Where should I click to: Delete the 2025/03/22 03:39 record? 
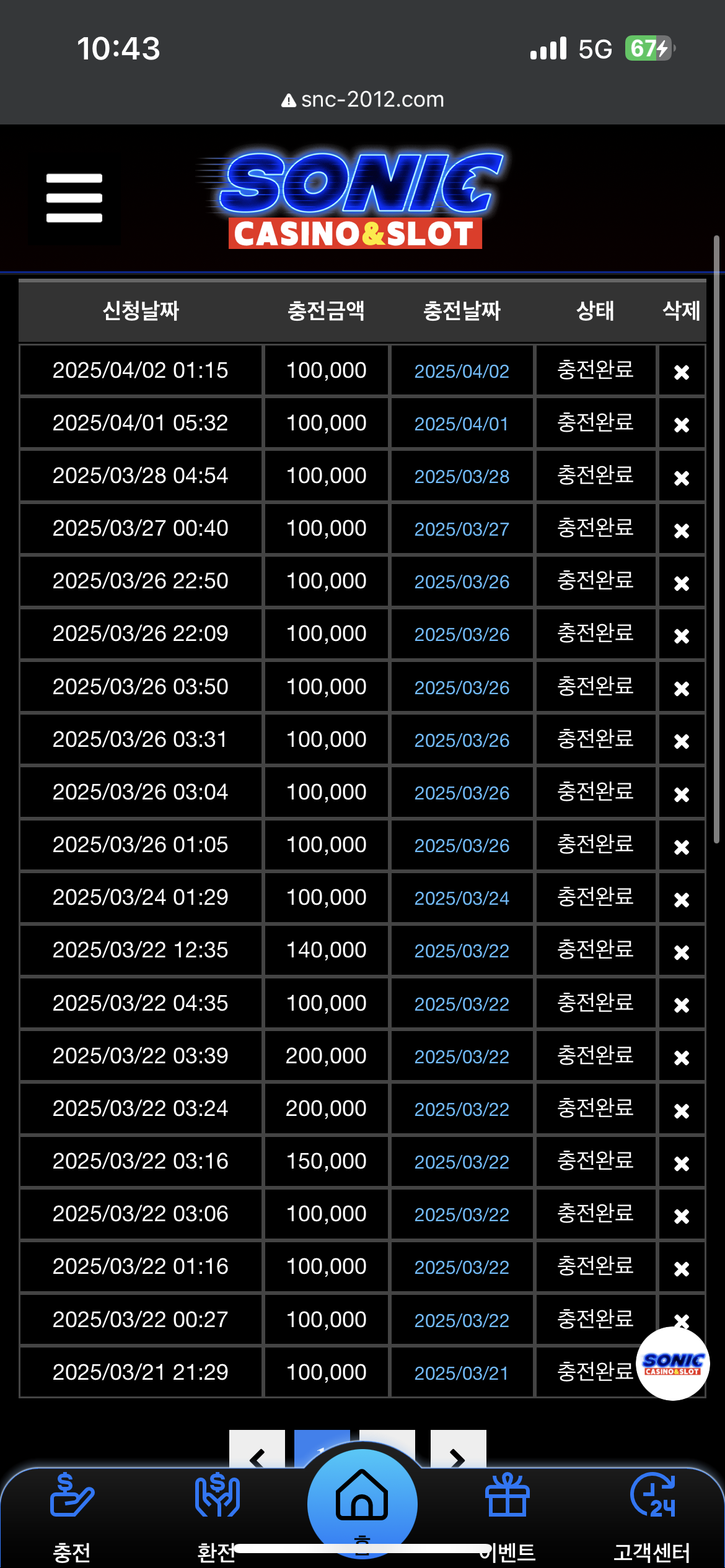click(682, 1057)
